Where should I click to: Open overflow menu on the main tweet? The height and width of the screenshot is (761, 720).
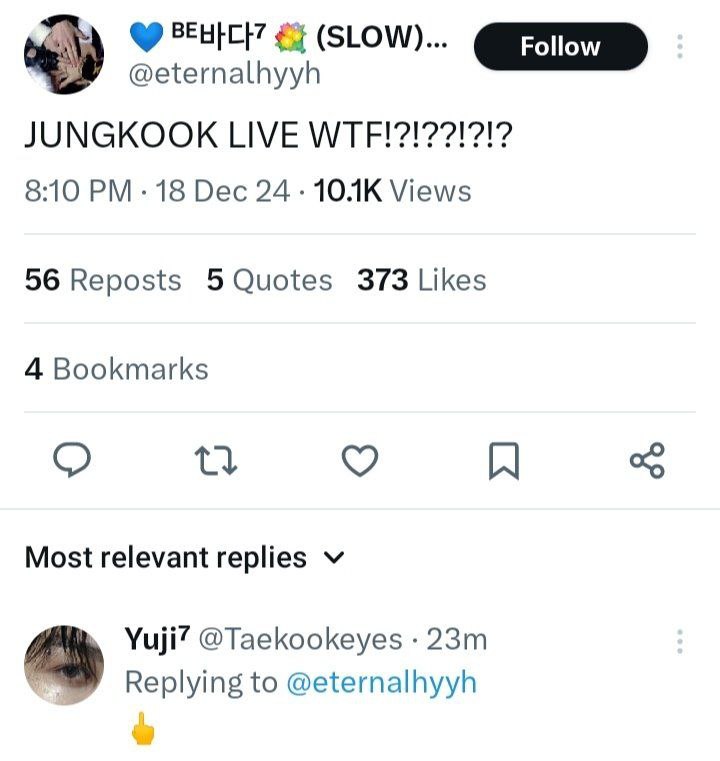click(x=680, y=47)
